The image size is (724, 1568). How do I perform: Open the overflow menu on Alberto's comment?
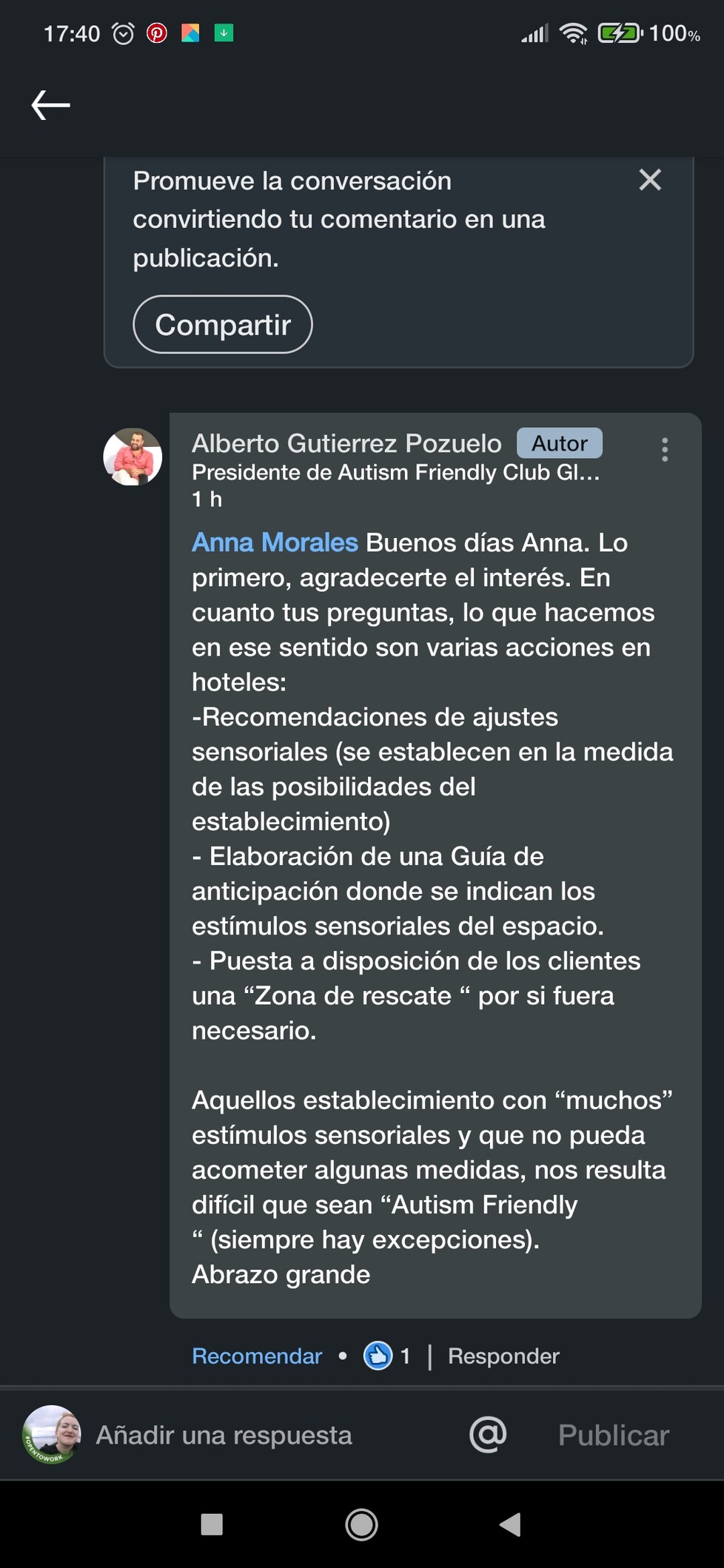click(665, 449)
